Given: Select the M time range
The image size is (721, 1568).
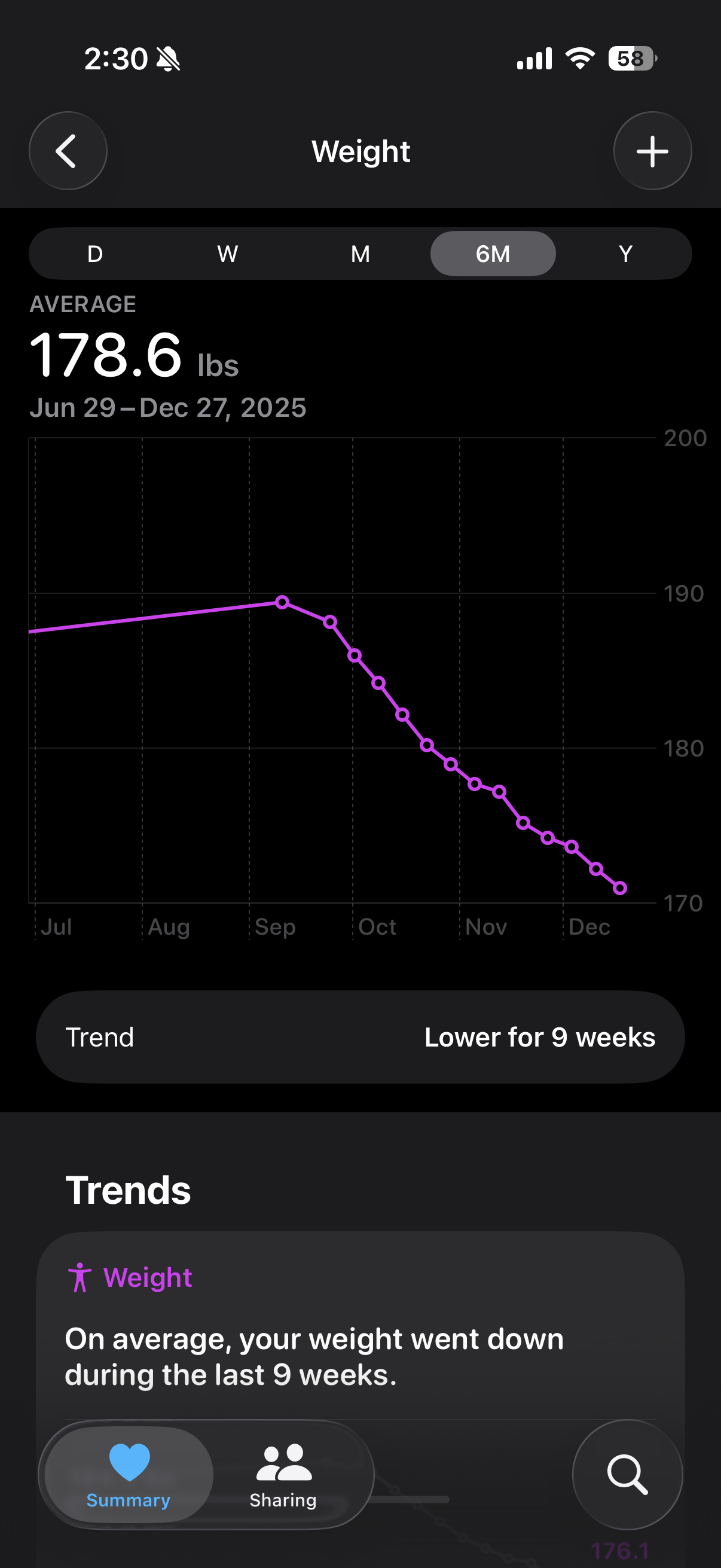Looking at the screenshot, I should [x=360, y=254].
